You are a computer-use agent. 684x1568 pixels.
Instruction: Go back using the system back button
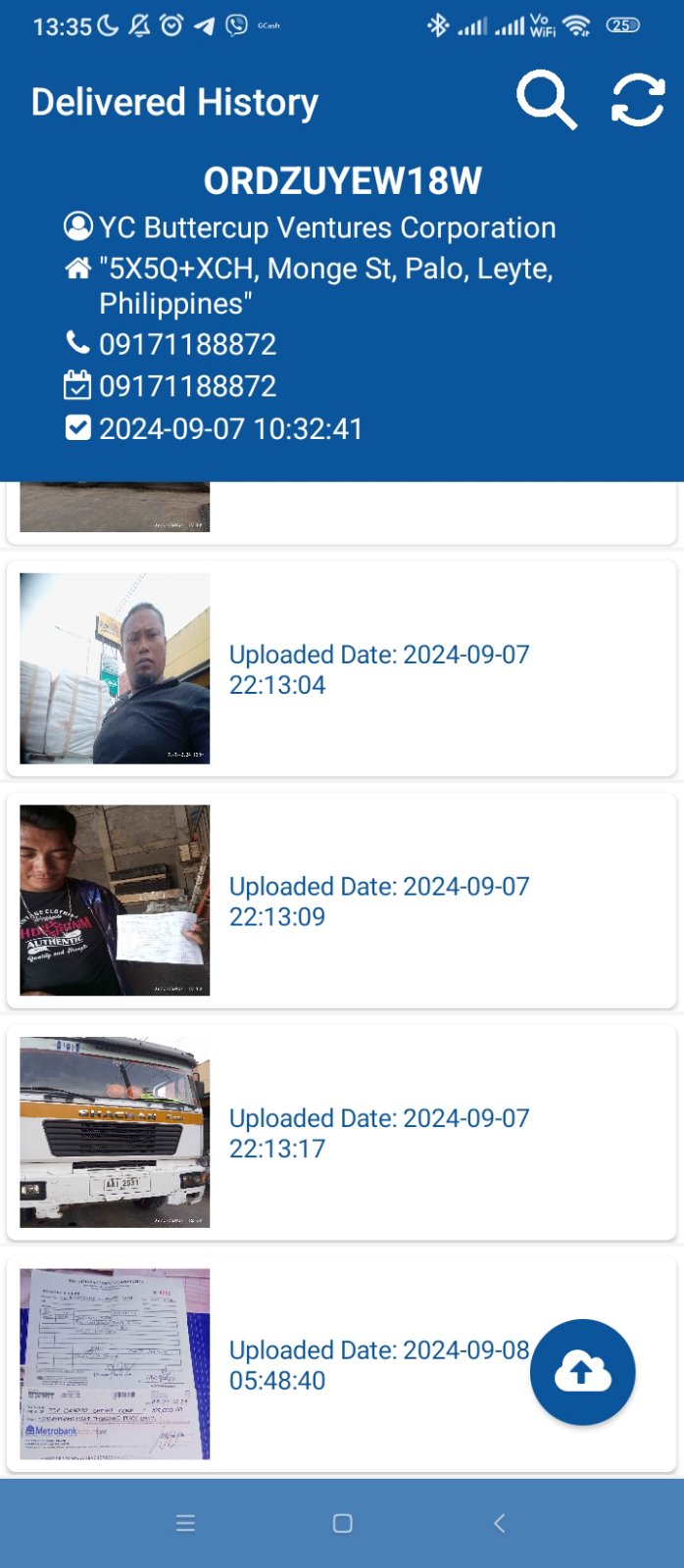tap(499, 1523)
